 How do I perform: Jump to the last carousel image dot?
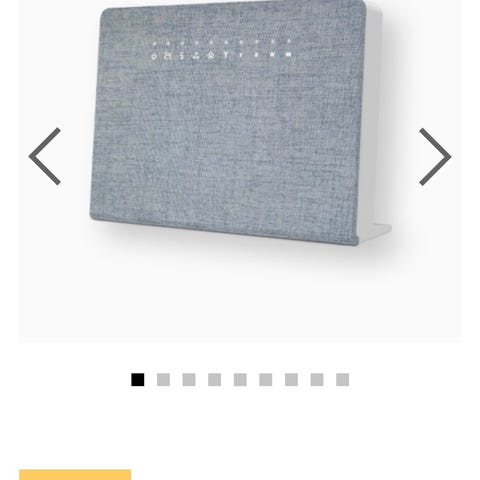(342, 380)
